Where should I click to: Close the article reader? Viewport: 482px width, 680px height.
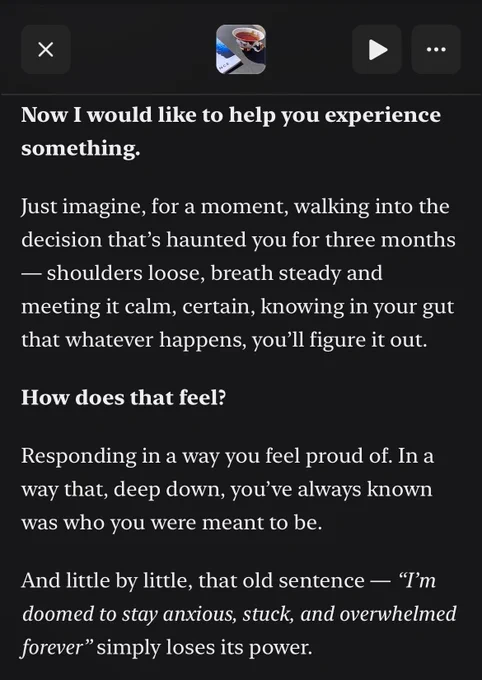(46, 49)
